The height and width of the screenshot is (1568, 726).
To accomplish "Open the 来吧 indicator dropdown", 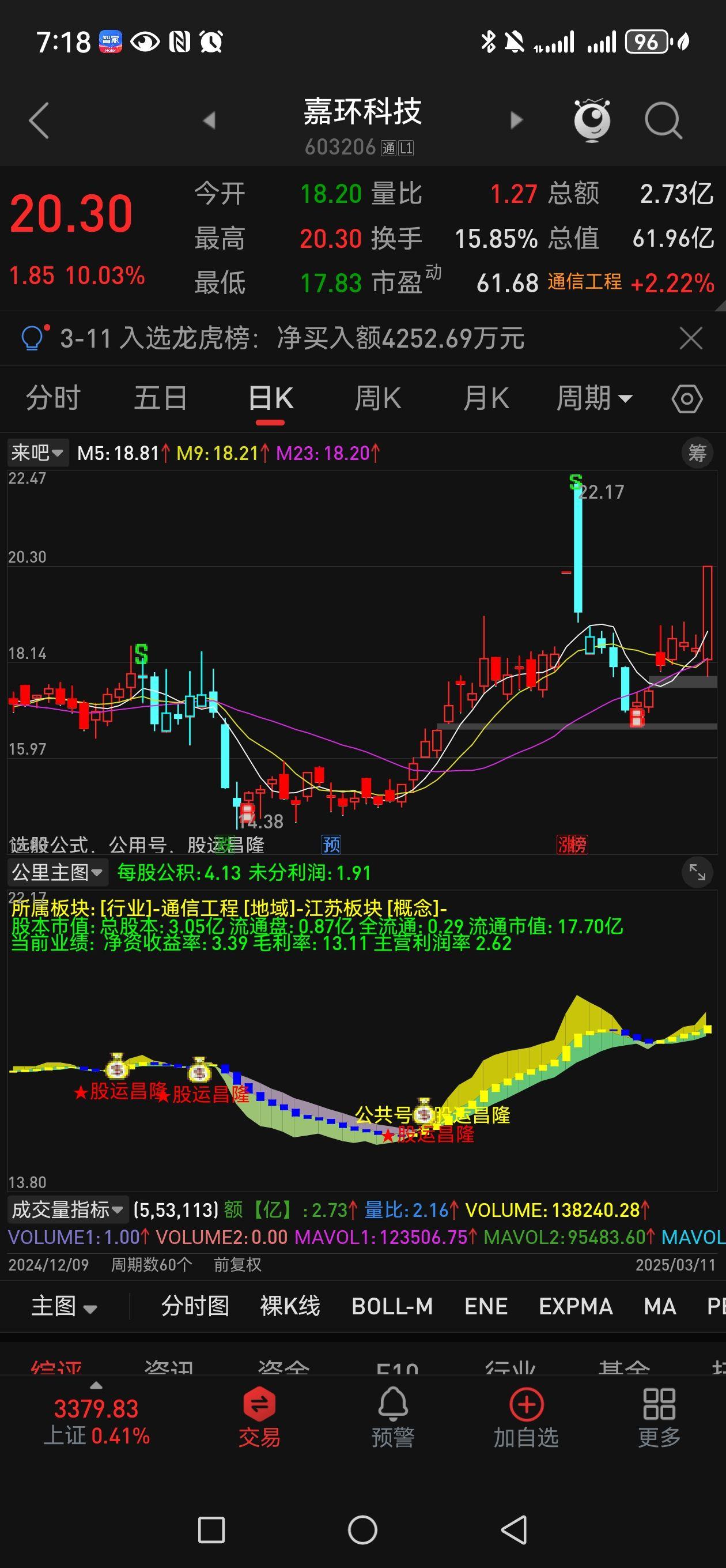I will coord(36,454).
